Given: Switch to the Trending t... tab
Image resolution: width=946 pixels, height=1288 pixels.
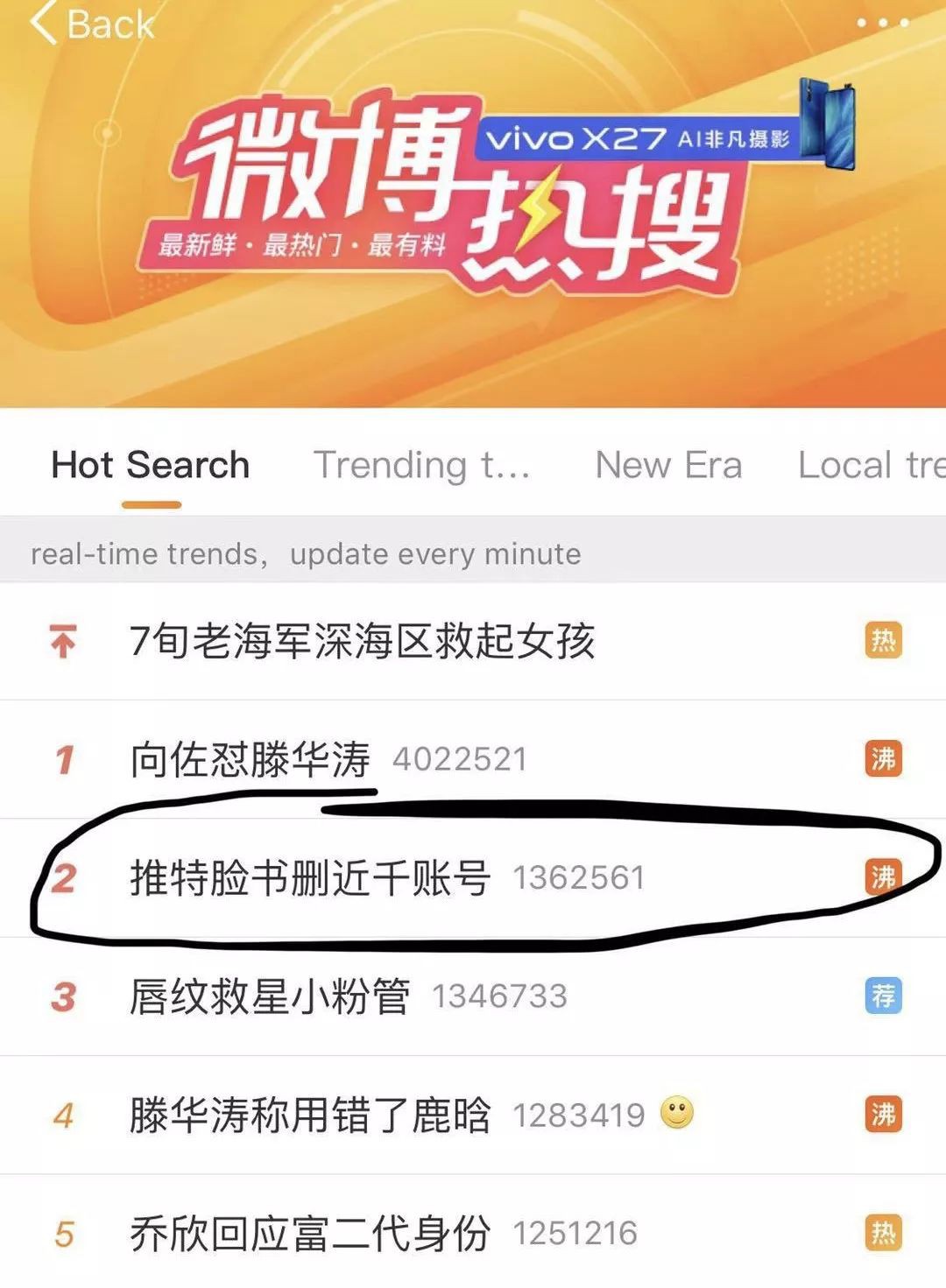Looking at the screenshot, I should point(422,466).
